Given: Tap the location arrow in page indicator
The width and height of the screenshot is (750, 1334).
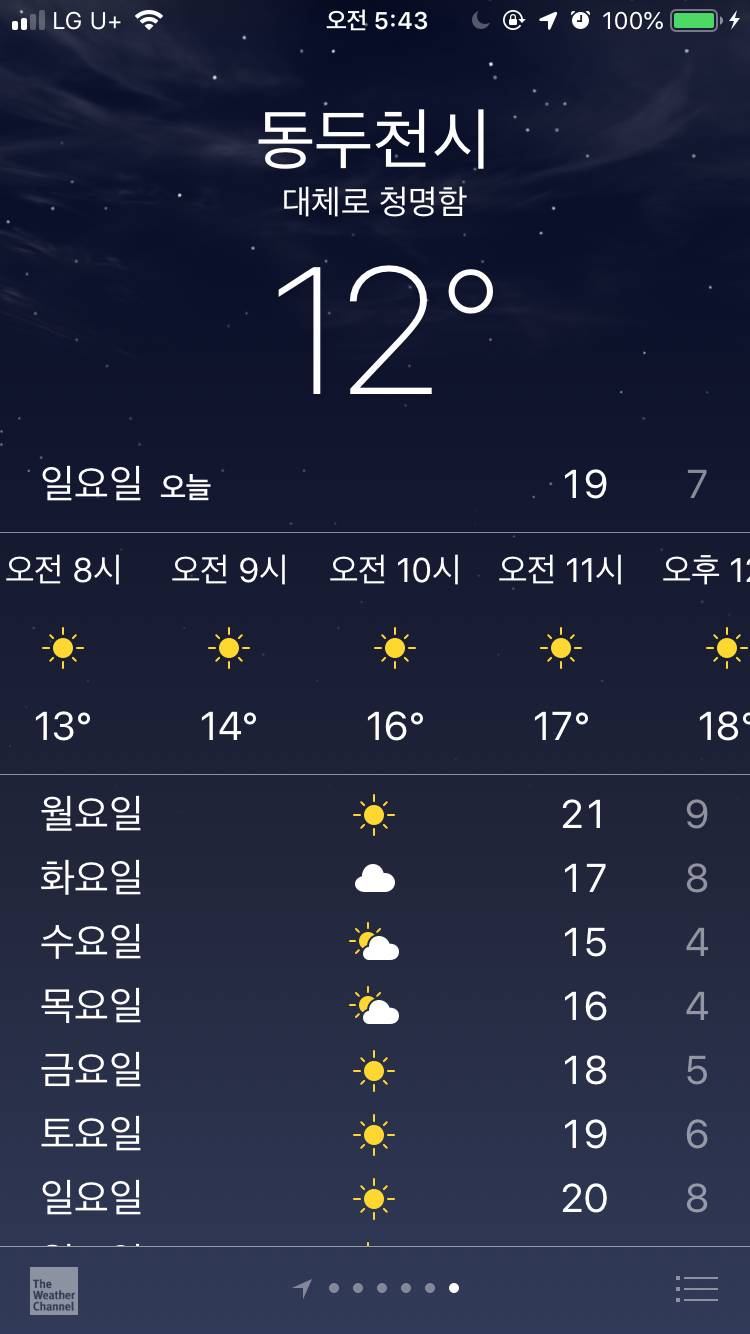Looking at the screenshot, I should (x=303, y=1290).
